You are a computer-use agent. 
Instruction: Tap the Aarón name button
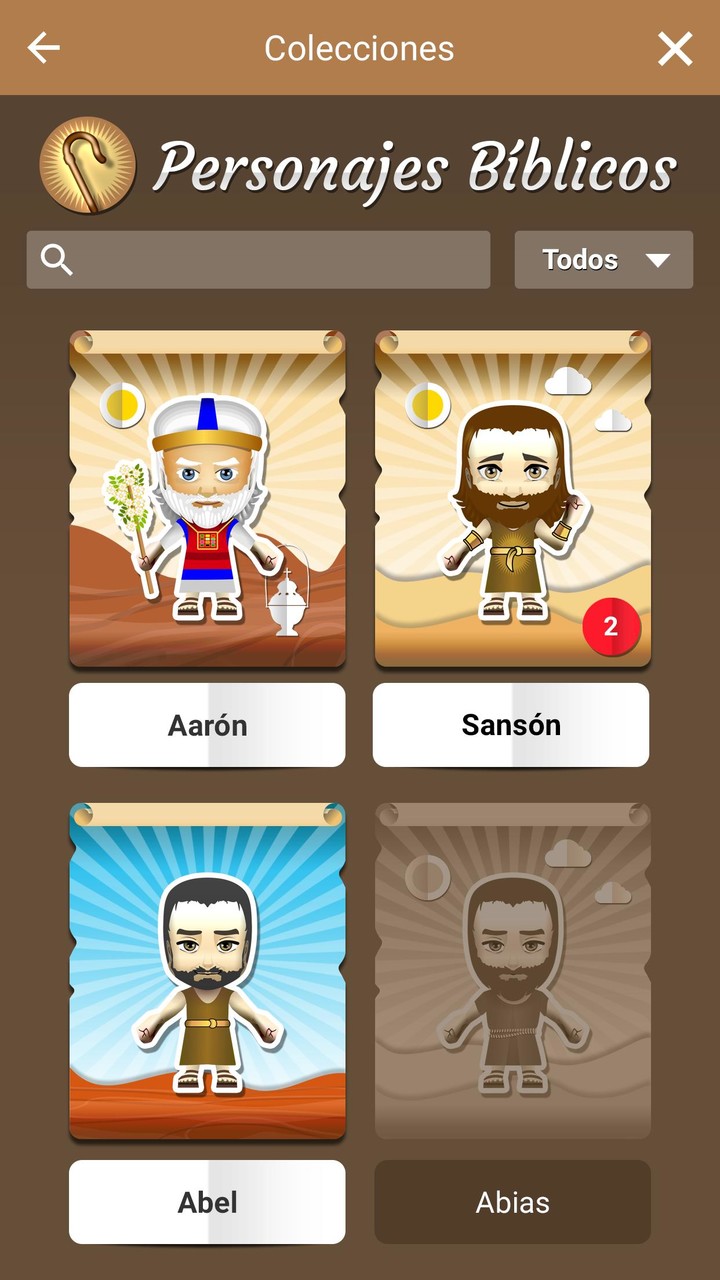point(207,725)
